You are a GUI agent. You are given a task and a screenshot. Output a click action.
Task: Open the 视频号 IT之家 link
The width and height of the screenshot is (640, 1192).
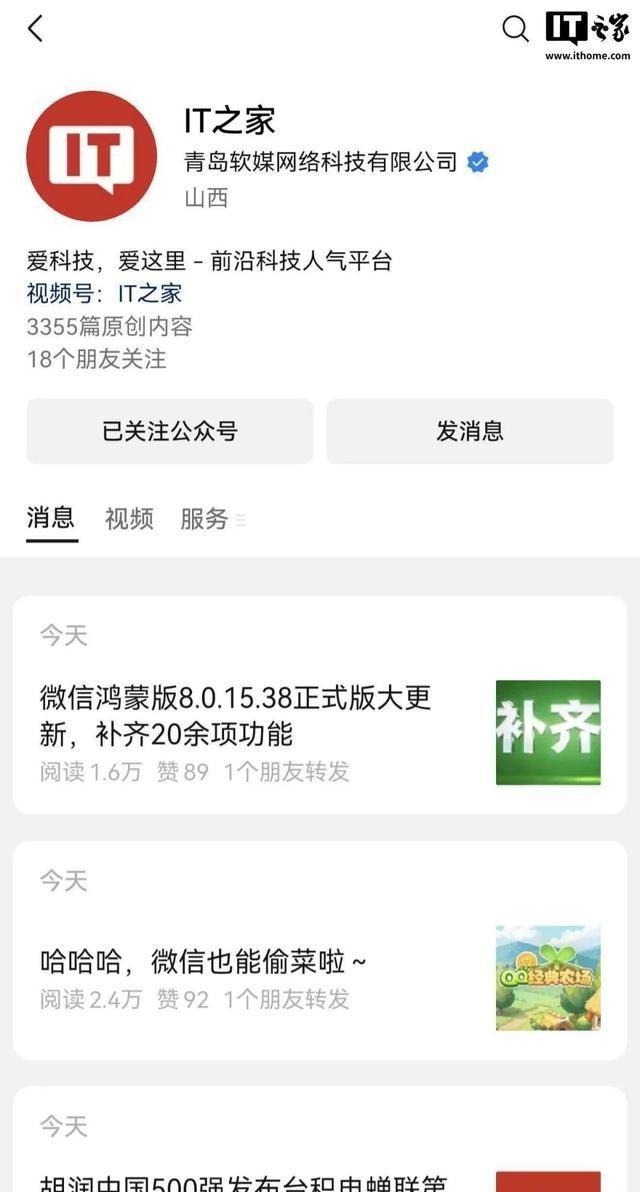point(150,293)
